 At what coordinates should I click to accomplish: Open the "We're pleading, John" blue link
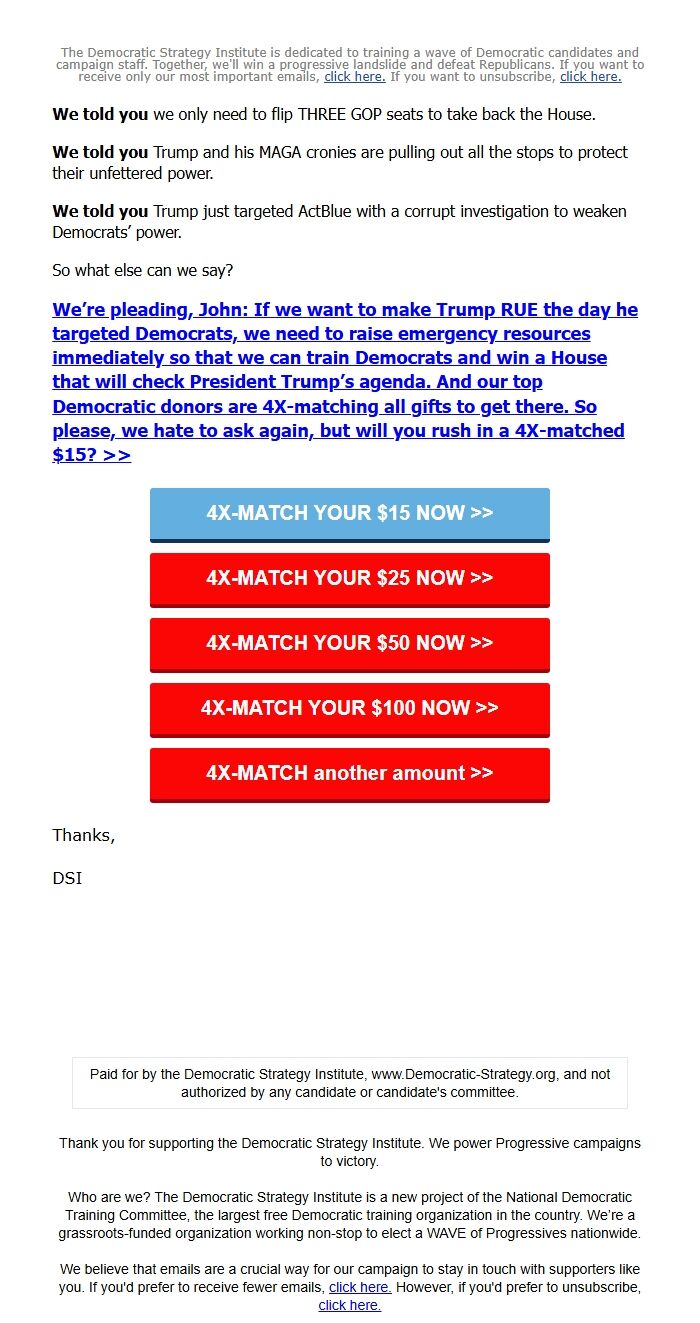(x=345, y=382)
